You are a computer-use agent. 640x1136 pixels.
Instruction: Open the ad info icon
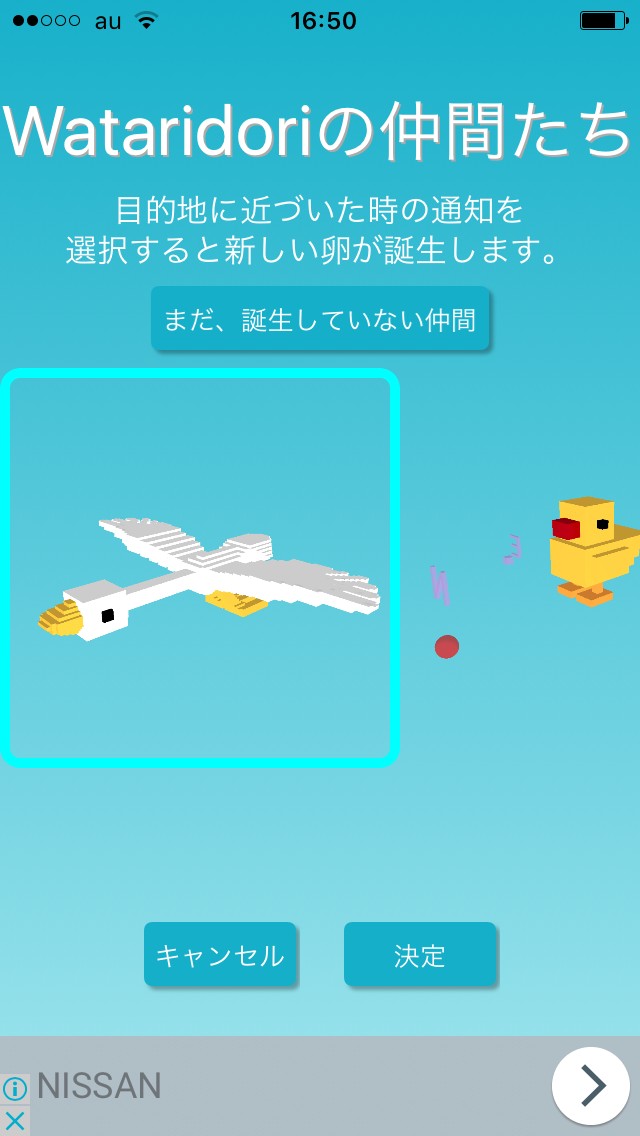pos(15,1089)
